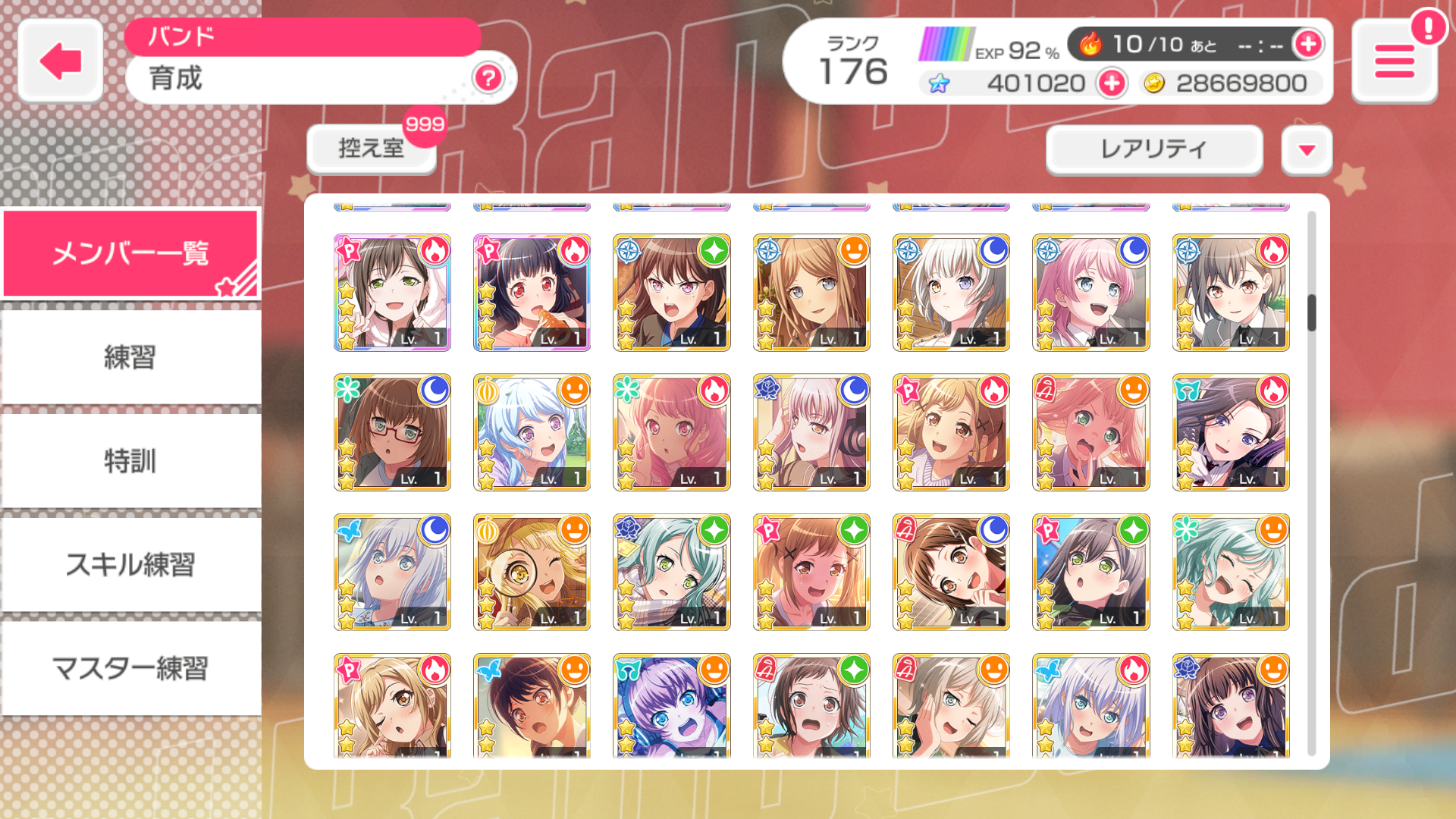
Task: Switch to the スキル練習 tab
Action: coord(130,564)
